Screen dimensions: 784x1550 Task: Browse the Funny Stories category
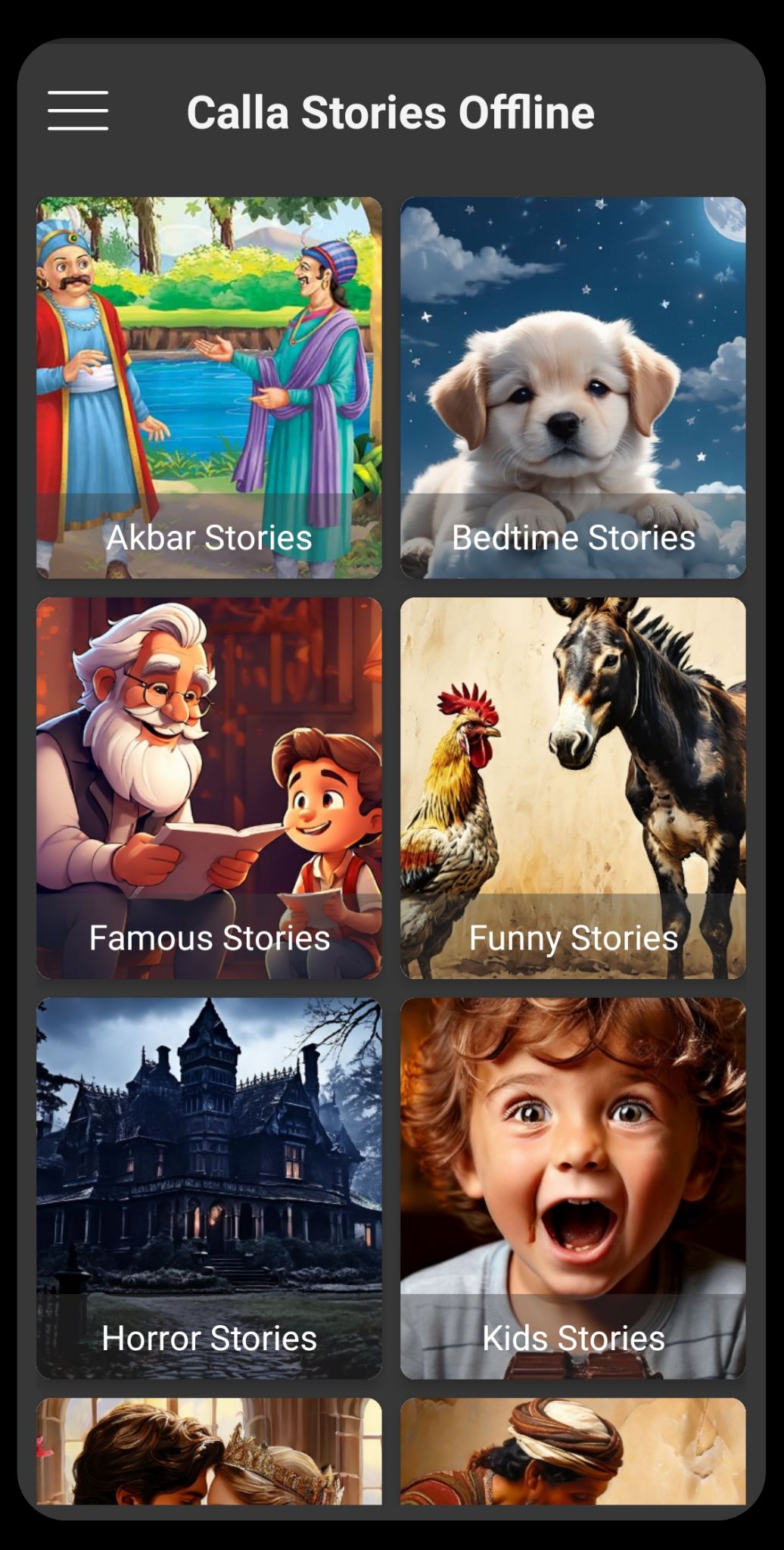point(573,788)
